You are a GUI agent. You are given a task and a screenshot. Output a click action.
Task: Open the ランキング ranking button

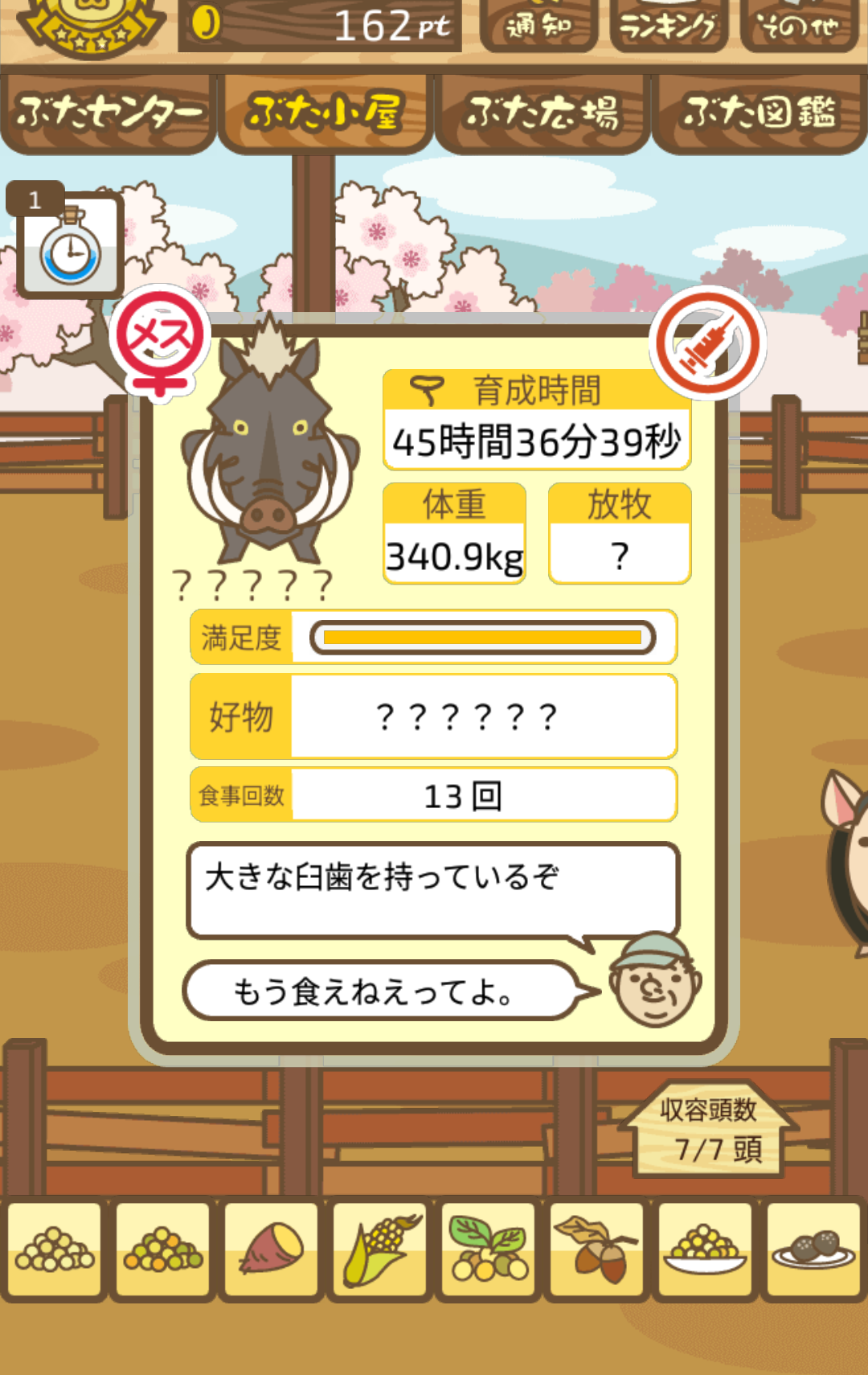[668, 26]
